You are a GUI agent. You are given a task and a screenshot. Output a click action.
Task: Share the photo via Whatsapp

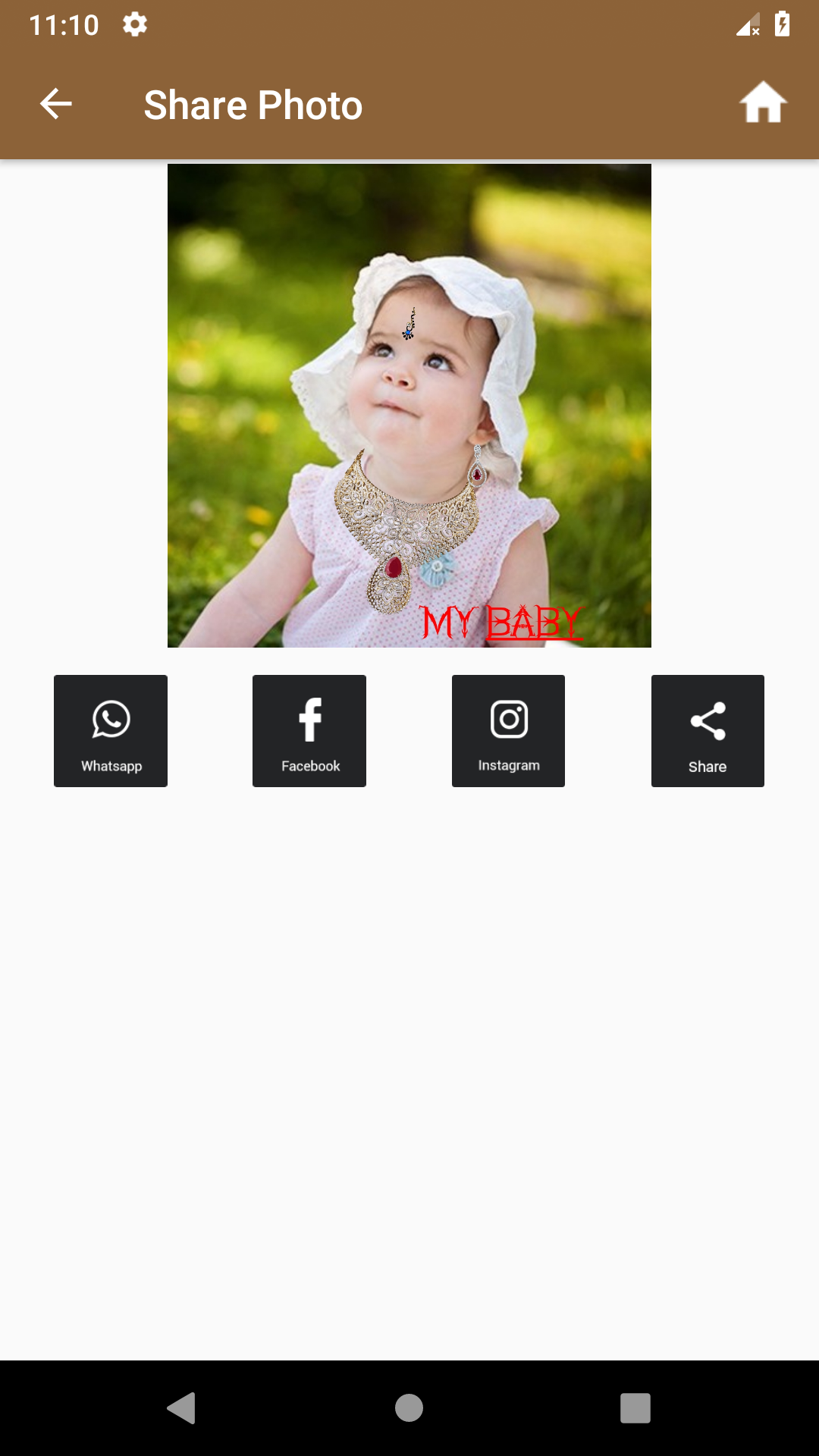click(x=111, y=731)
